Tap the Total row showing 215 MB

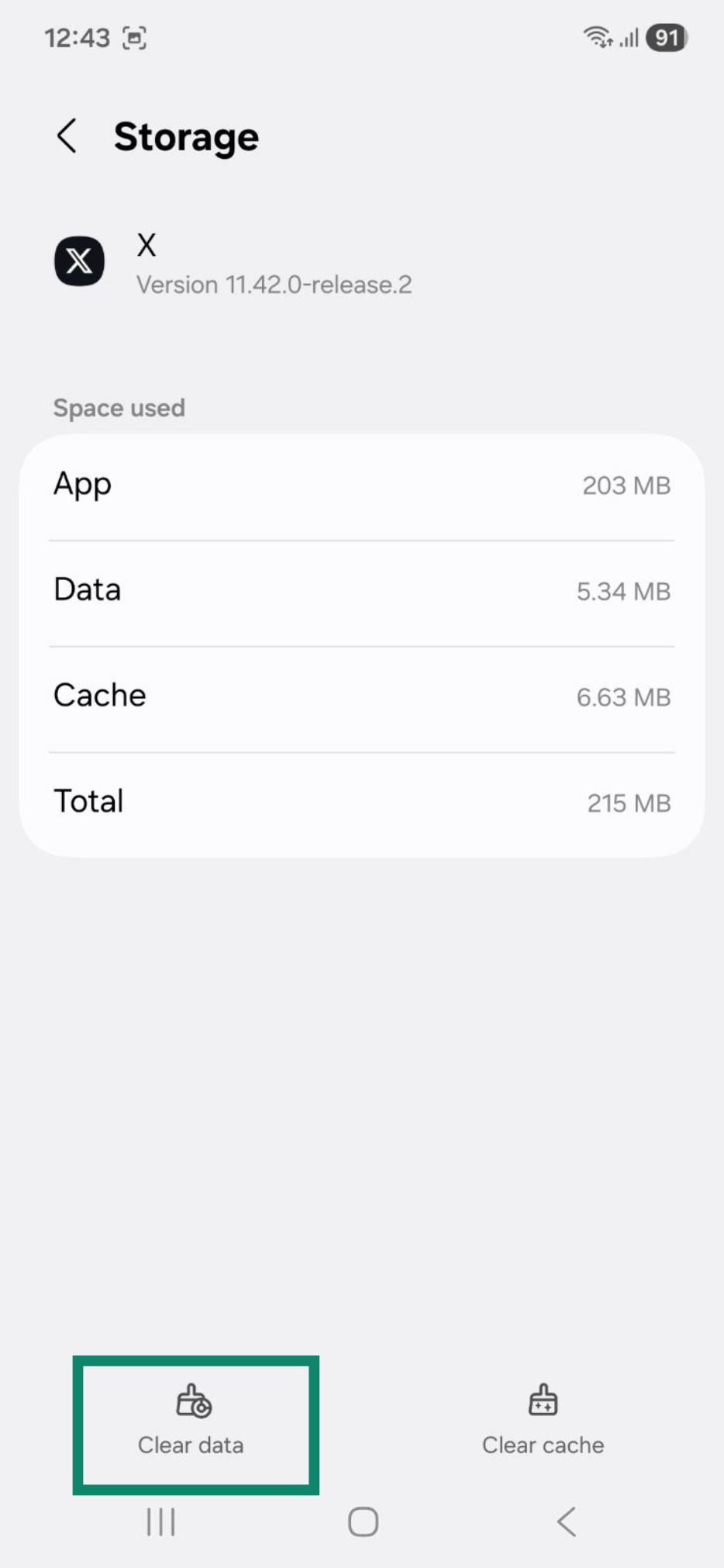tap(361, 802)
